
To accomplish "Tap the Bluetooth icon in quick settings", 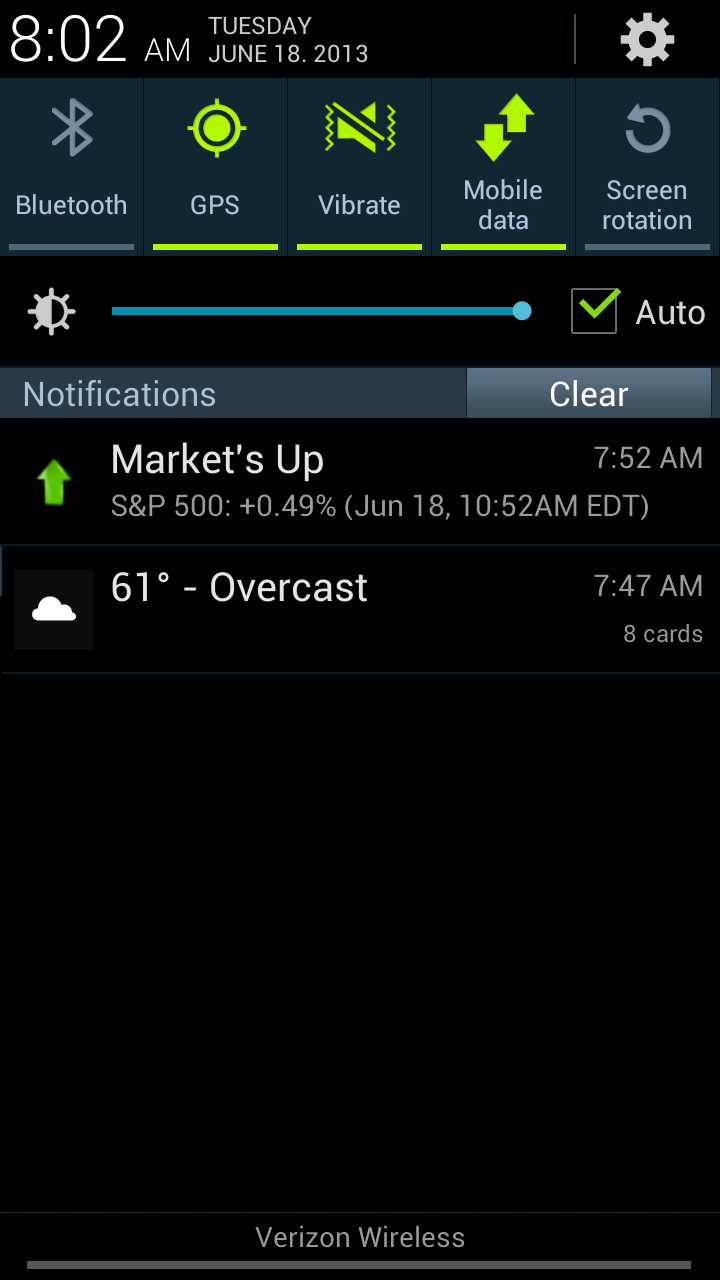I will coord(71,127).
